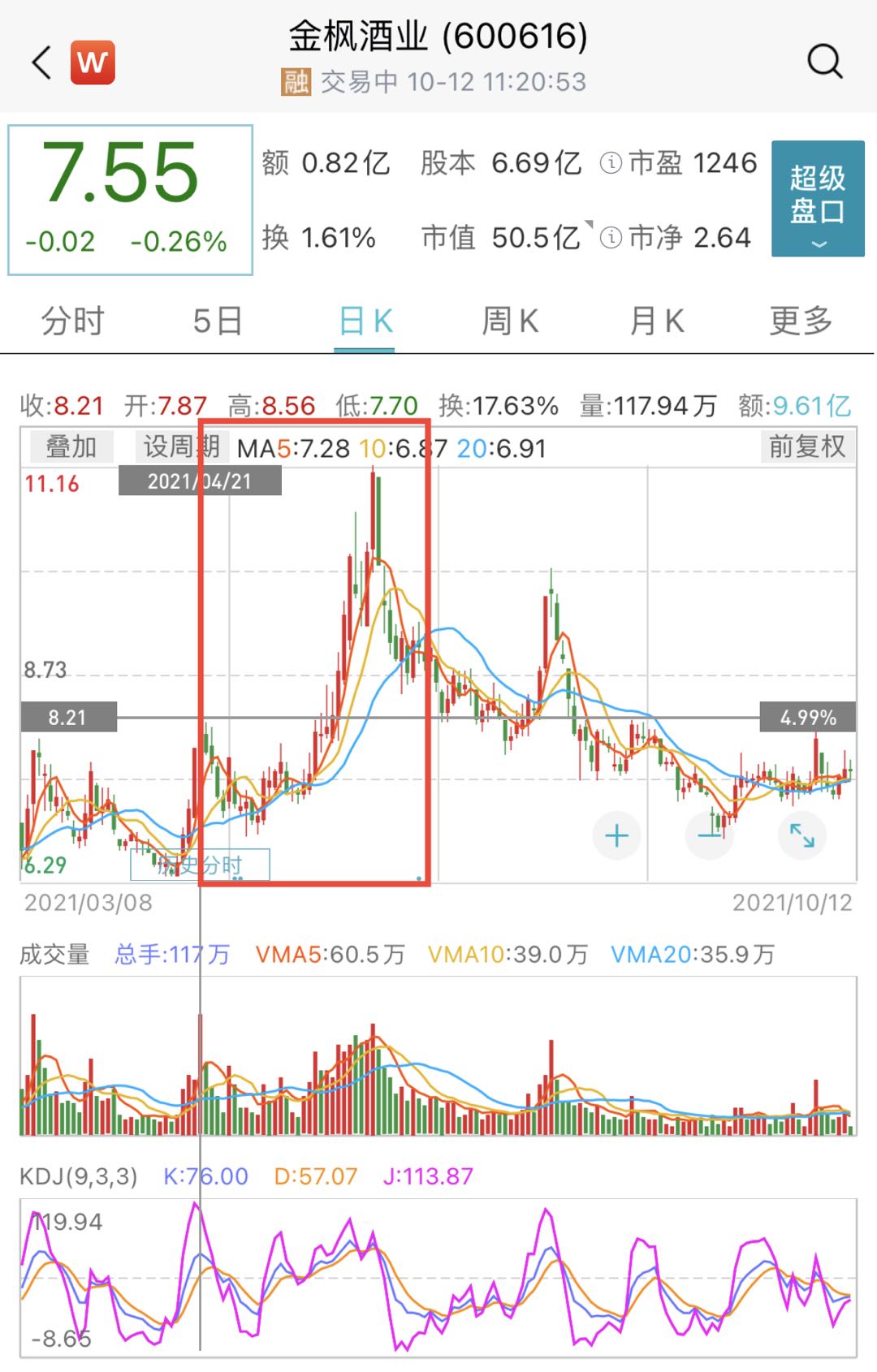Switch to the 分时 chart tab
Image resolution: width=877 pixels, height=1372 pixels.
click(x=72, y=321)
